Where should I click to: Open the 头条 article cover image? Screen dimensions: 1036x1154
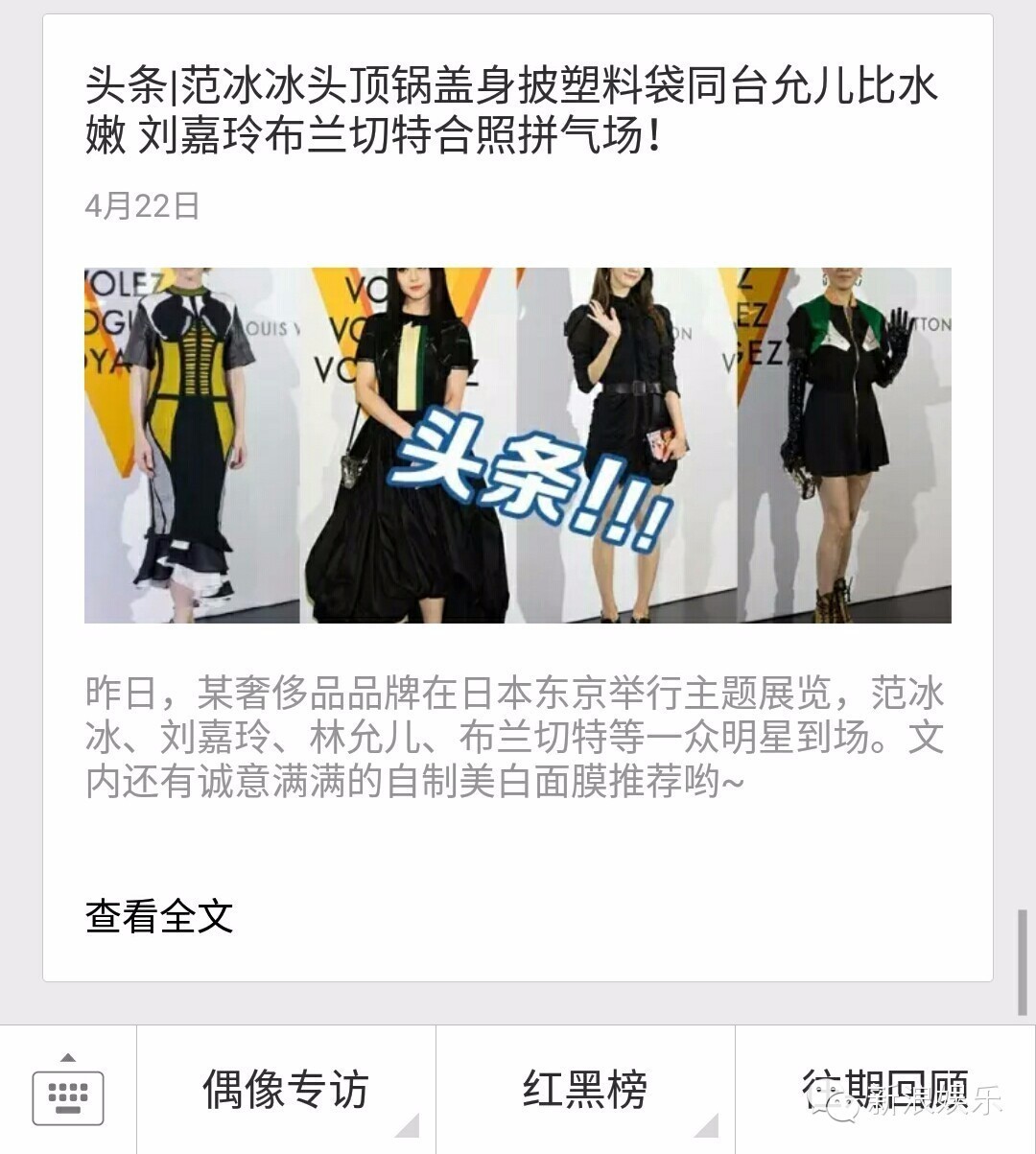(518, 445)
